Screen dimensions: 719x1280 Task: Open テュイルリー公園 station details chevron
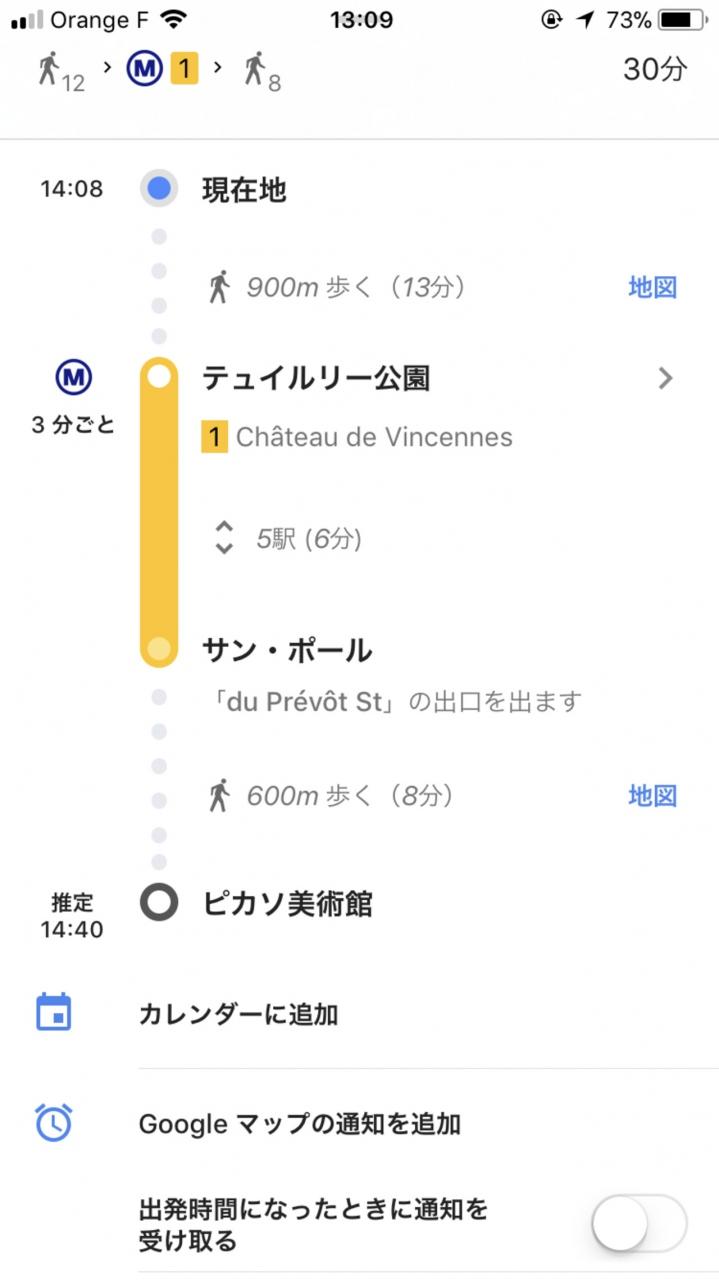665,378
